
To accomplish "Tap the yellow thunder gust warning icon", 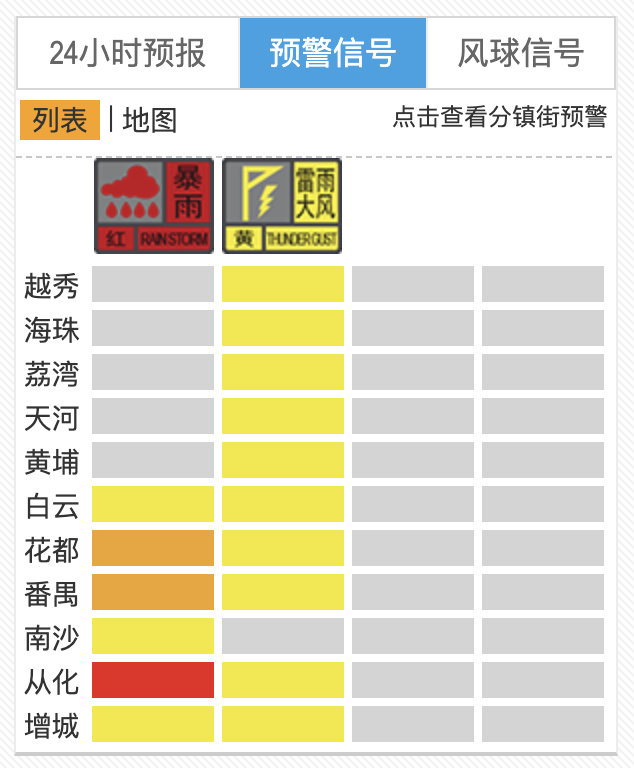I will (x=282, y=206).
